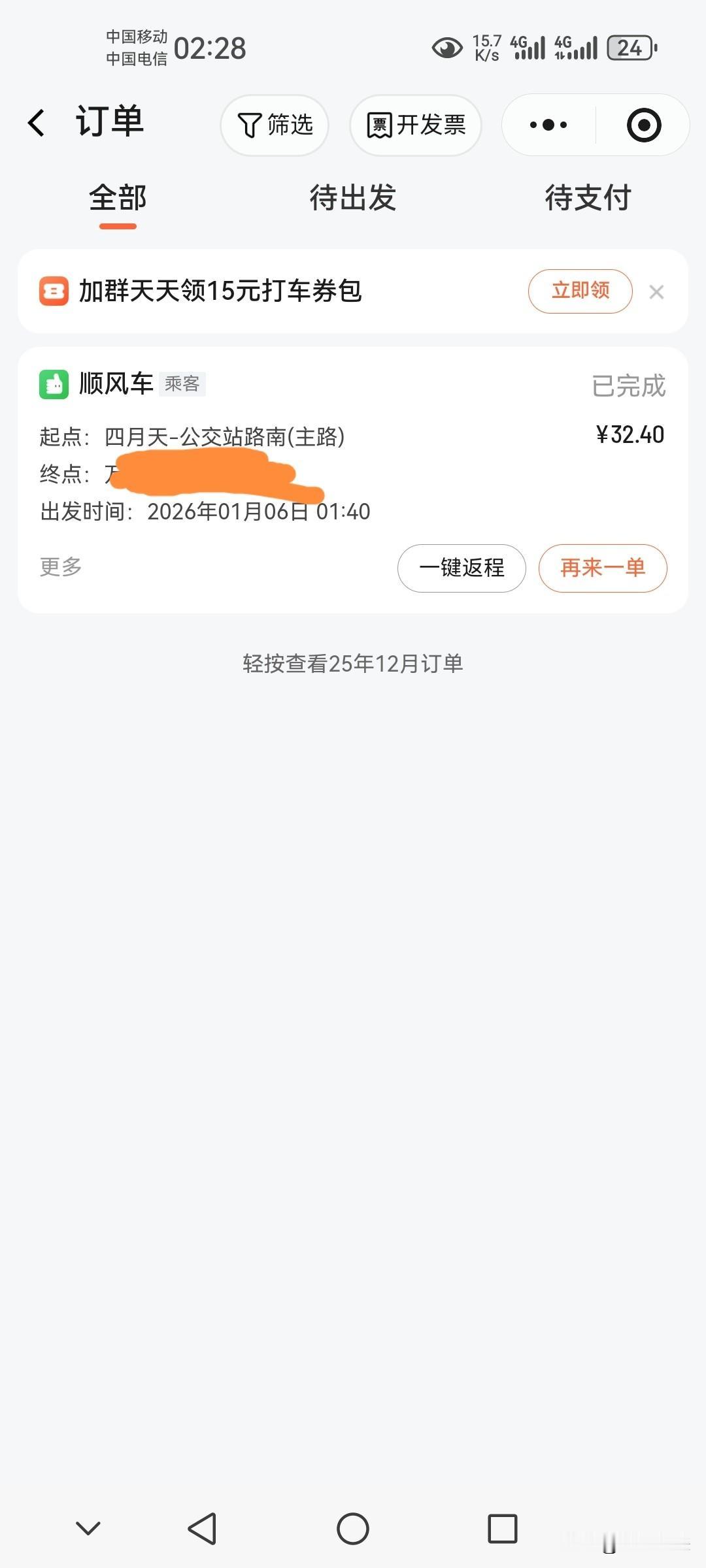The image size is (706, 1568).
Task: Expand 更多 on the order card
Action: point(59,568)
